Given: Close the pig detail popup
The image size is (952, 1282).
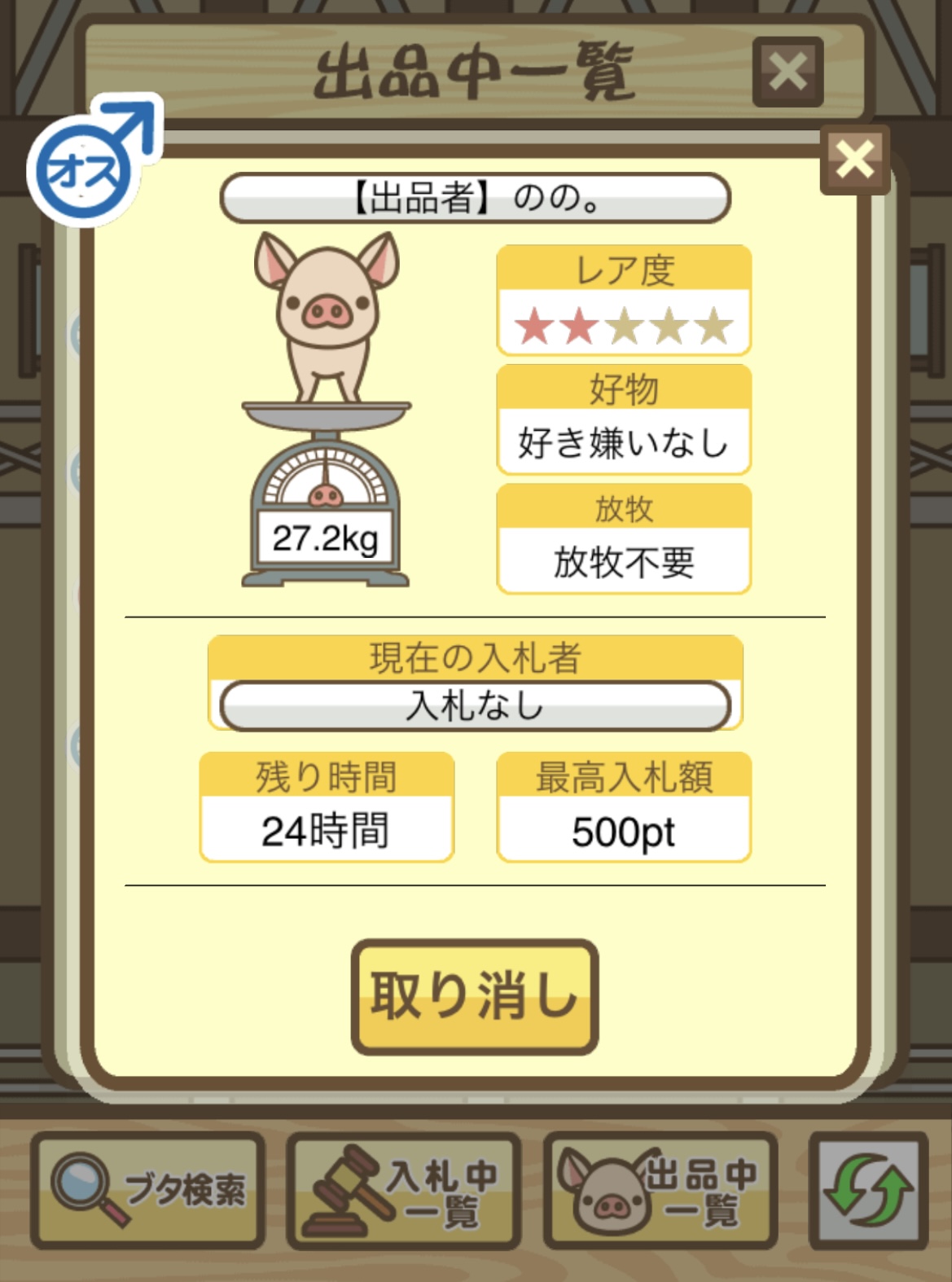Looking at the screenshot, I should 854,160.
